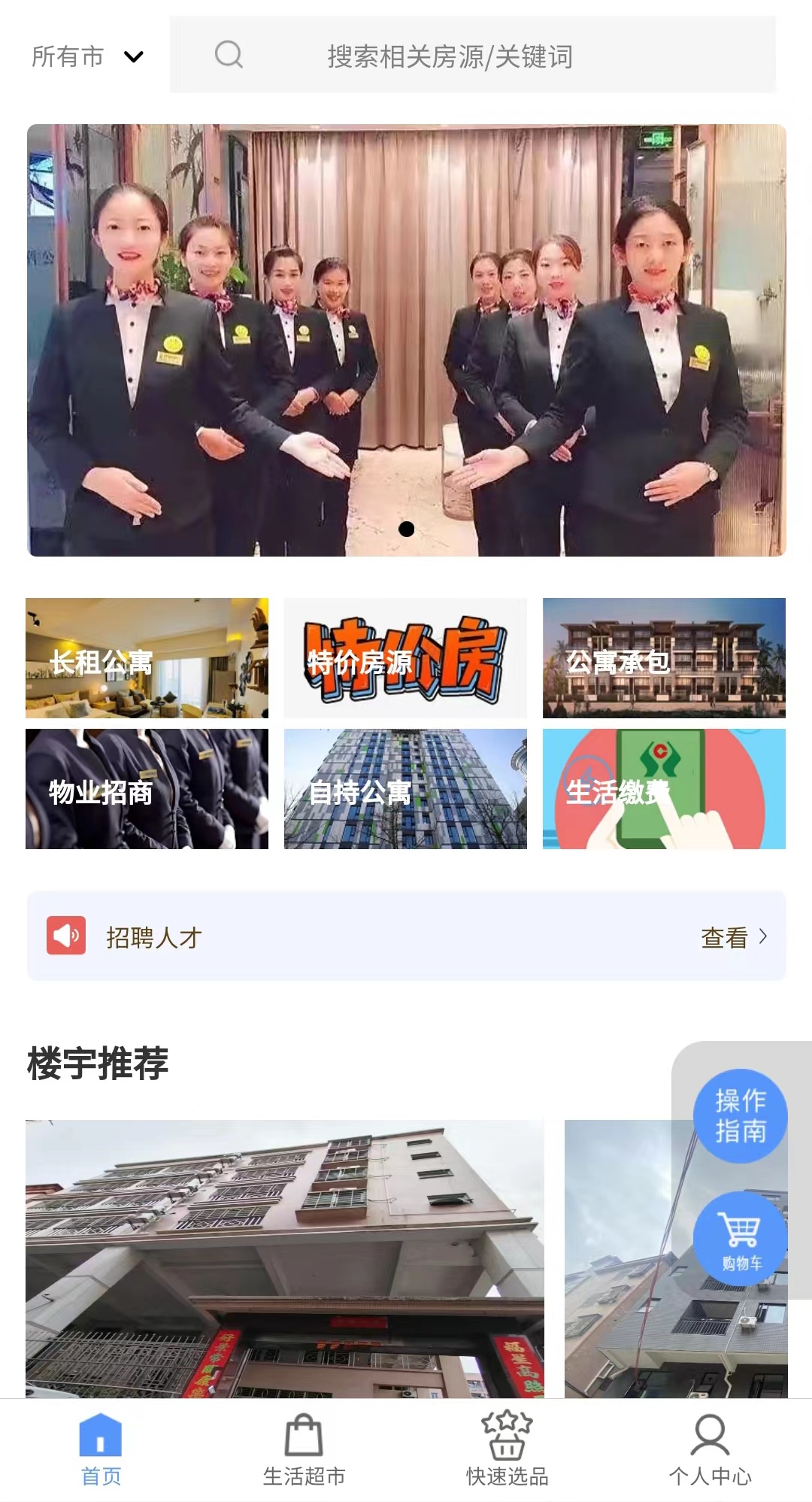Open the staff banner image
The image size is (812, 1502).
[406, 340]
